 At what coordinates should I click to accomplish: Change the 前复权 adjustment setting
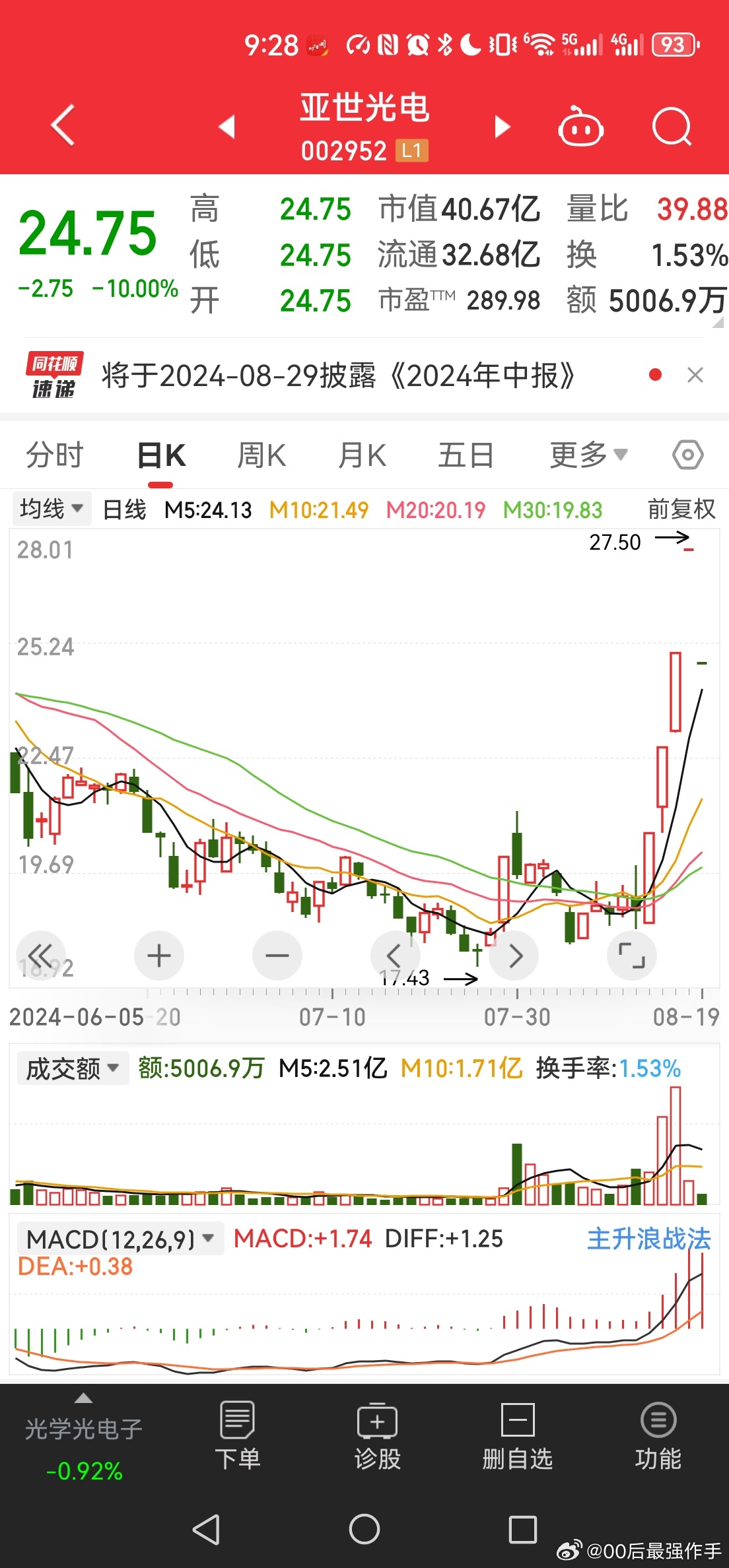click(681, 509)
